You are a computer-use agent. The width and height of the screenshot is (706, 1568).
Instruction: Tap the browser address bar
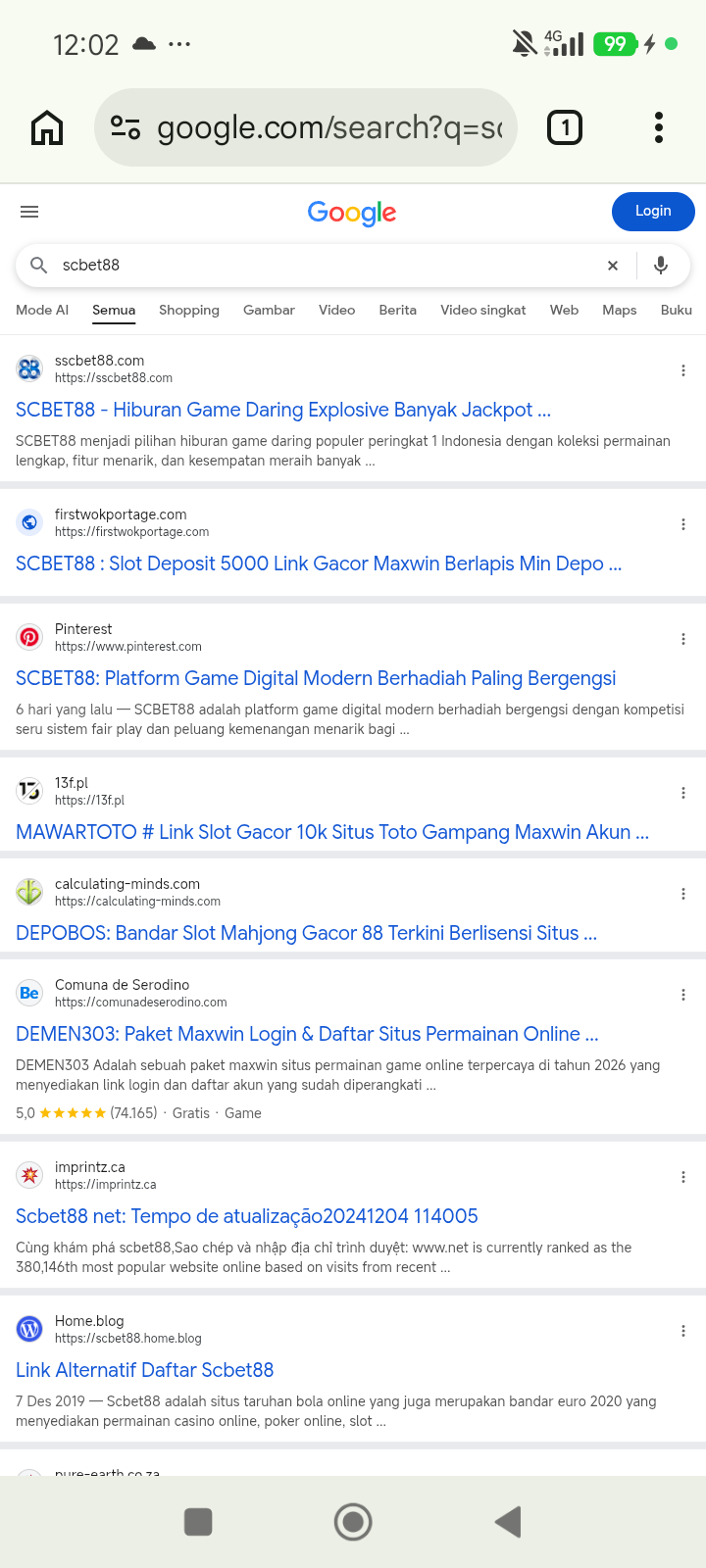click(305, 127)
